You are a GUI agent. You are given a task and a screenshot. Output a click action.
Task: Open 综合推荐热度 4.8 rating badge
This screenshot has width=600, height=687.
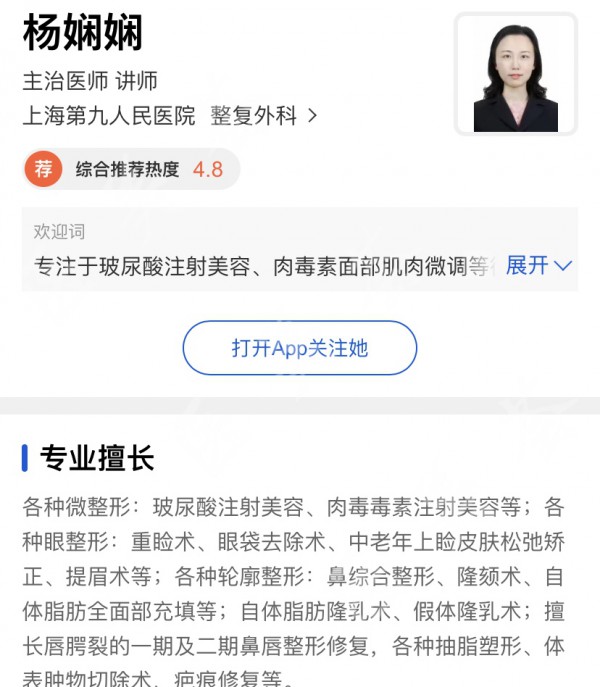(x=130, y=169)
